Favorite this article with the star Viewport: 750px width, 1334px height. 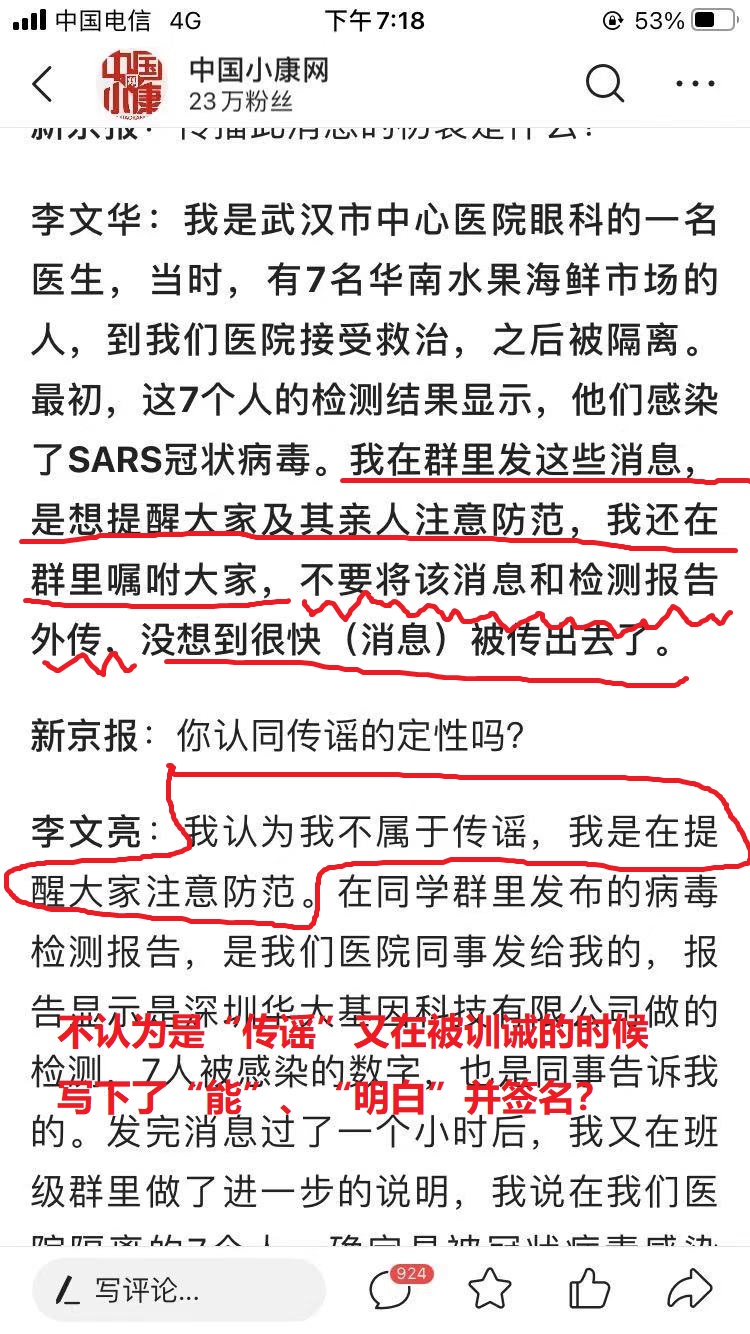tap(490, 1290)
